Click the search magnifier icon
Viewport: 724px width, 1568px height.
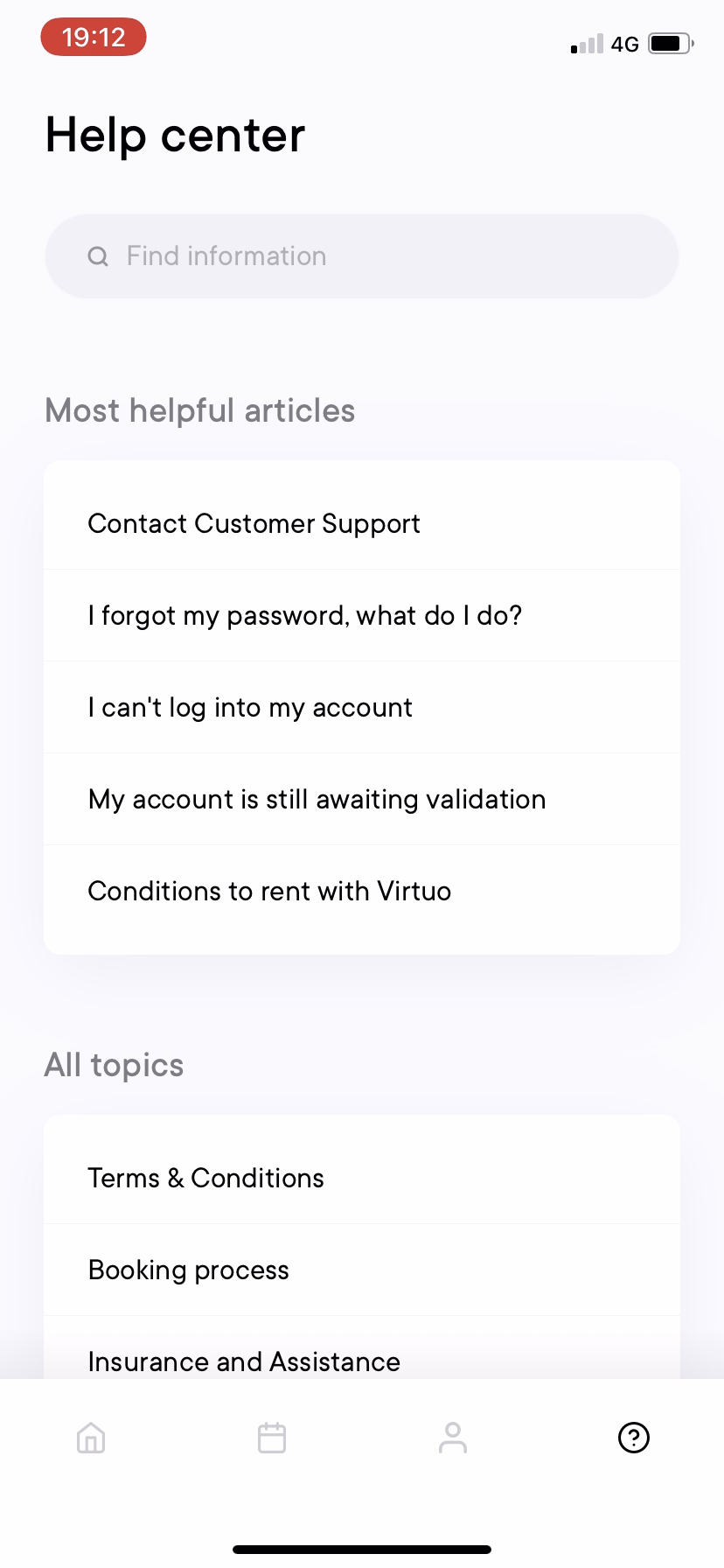pos(98,256)
